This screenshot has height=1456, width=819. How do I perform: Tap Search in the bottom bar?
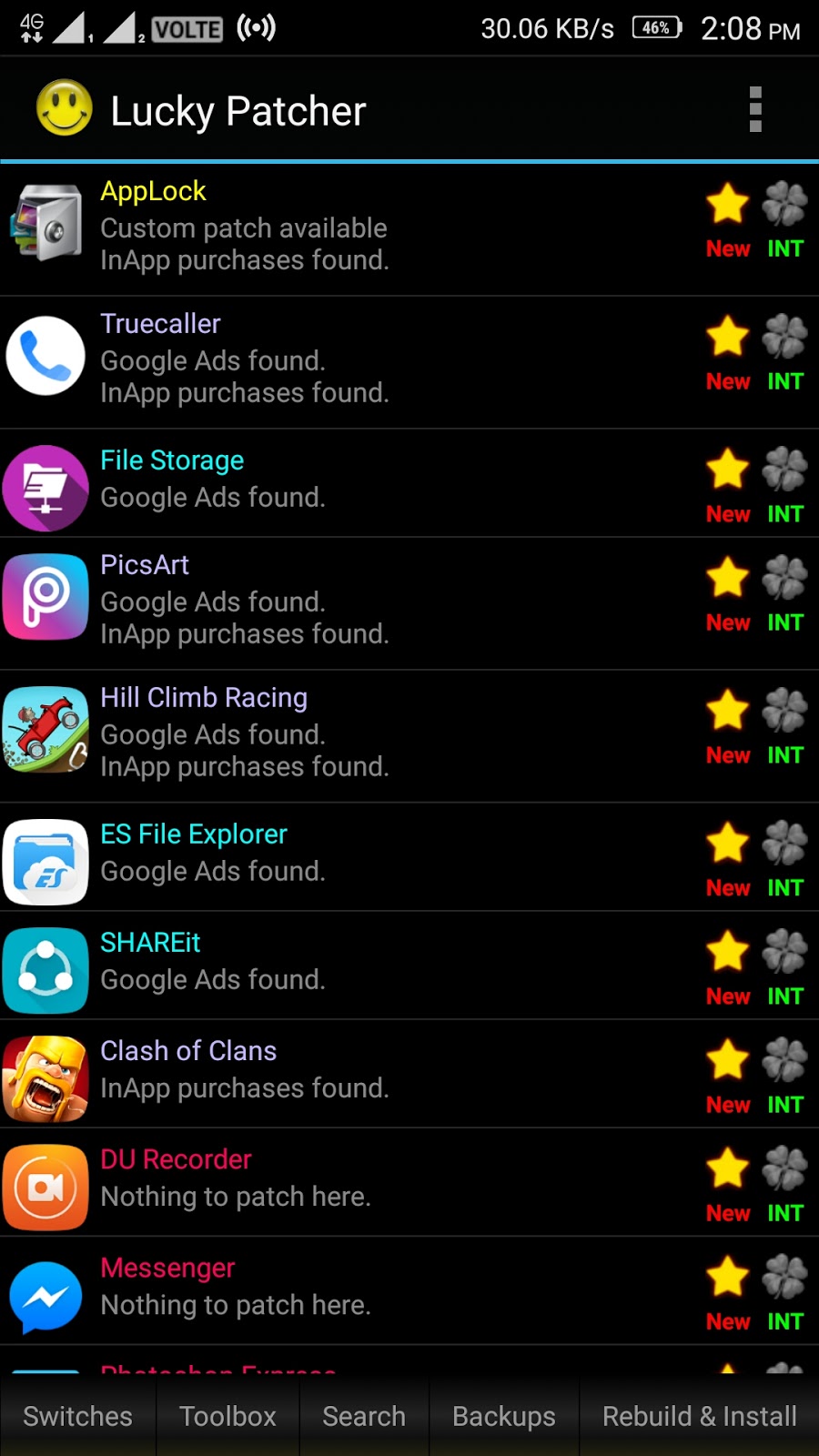click(x=364, y=1416)
